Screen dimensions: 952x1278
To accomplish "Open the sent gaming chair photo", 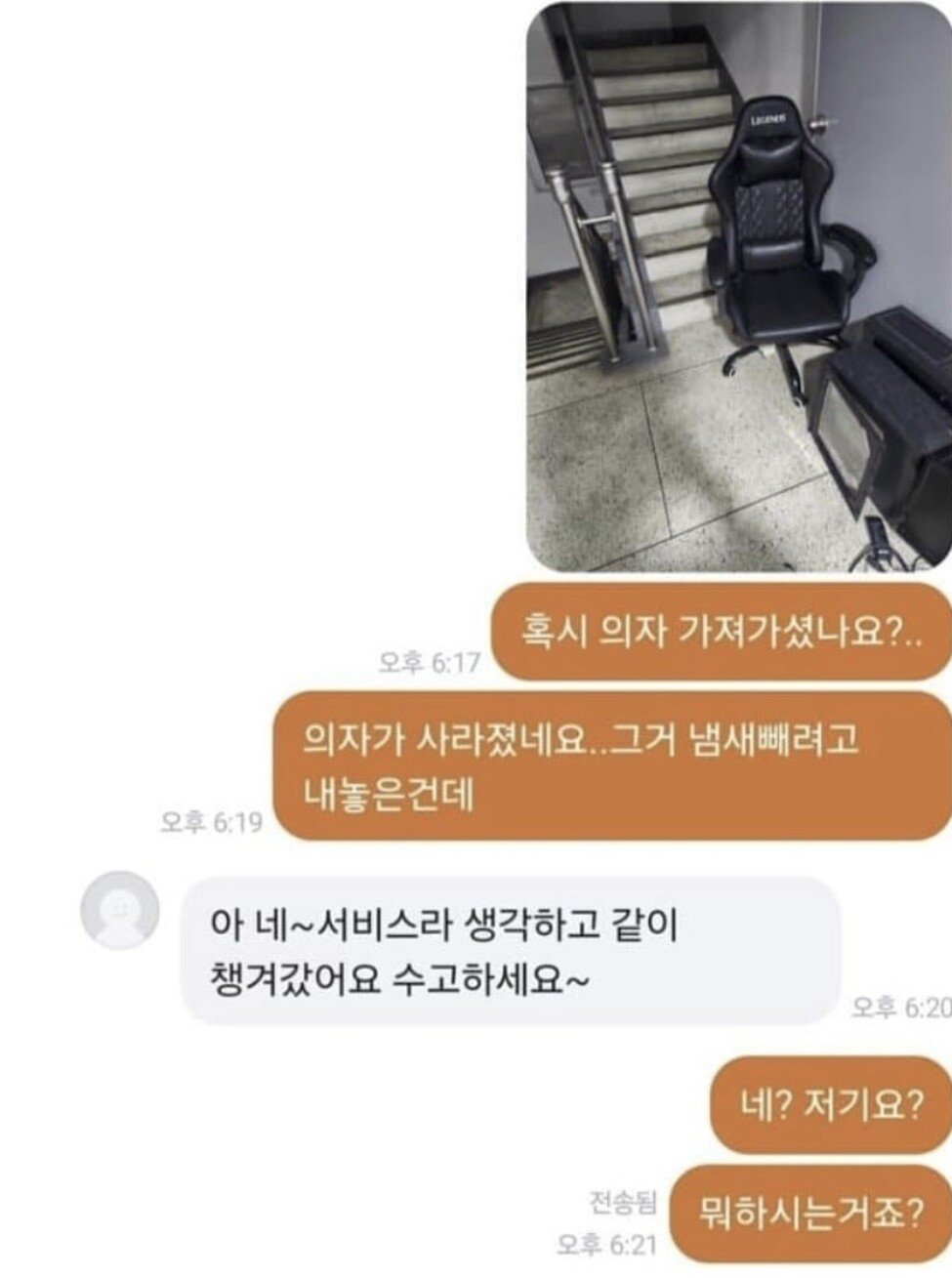I will pos(739,288).
